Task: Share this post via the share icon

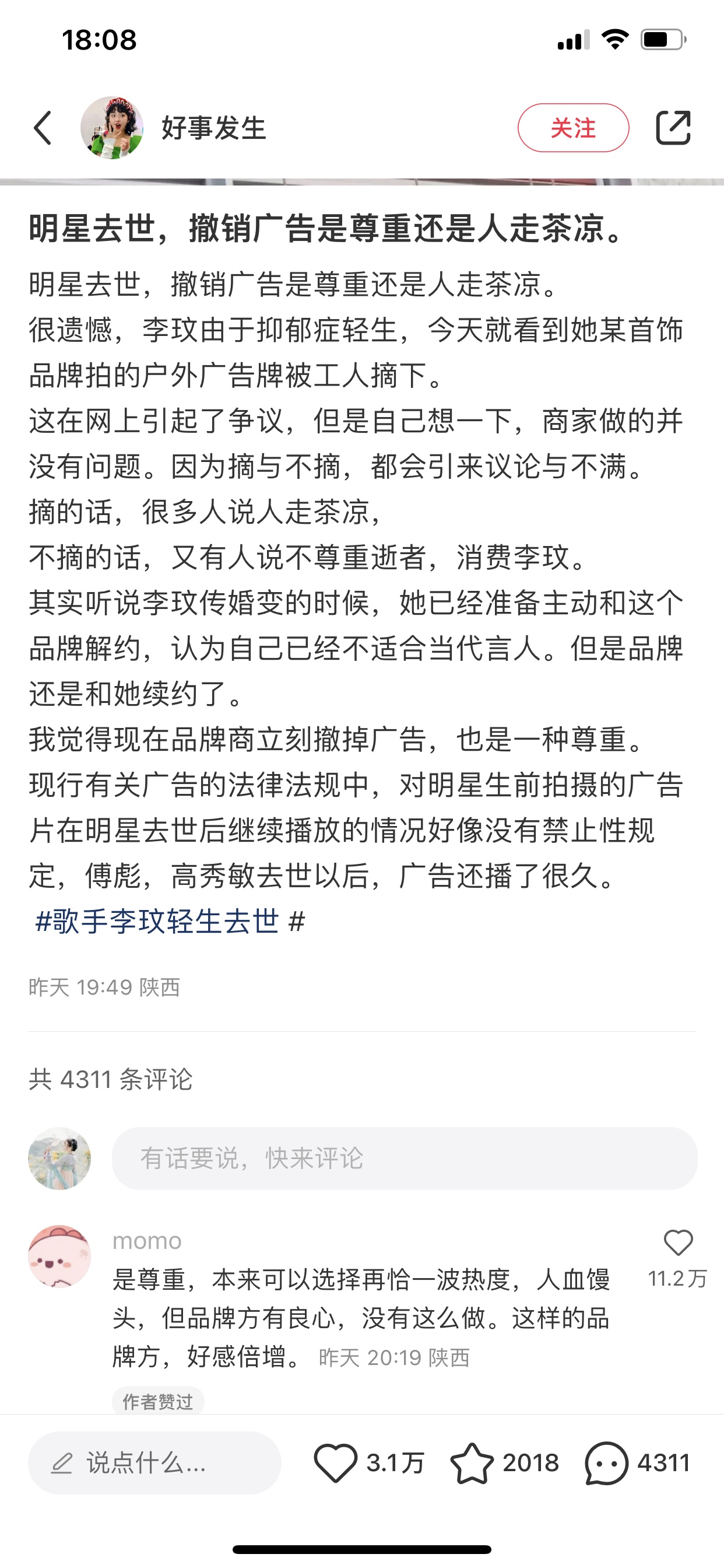Action: (673, 128)
